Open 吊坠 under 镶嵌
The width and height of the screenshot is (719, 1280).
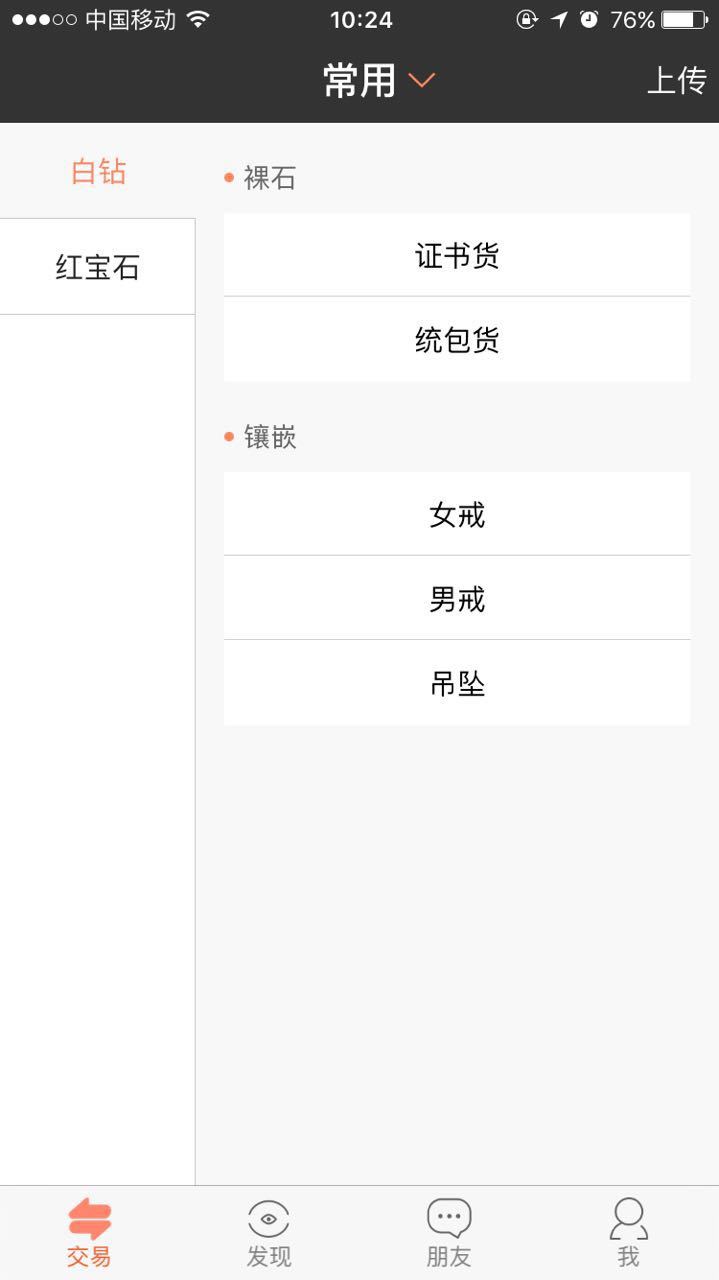coord(457,684)
